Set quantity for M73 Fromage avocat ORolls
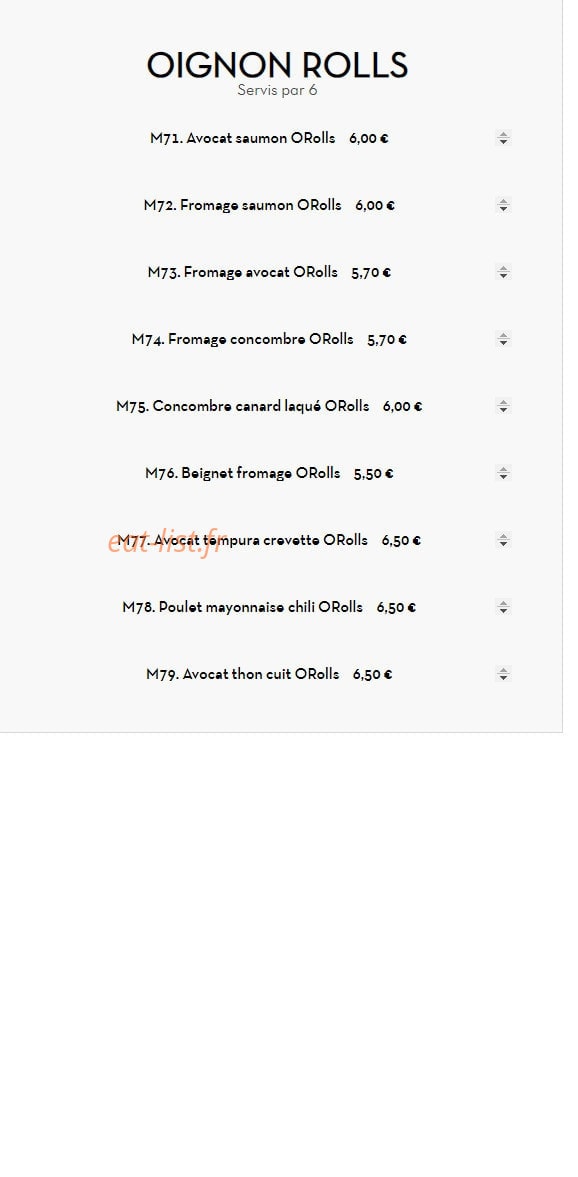This screenshot has height=1177, width=578. [503, 272]
